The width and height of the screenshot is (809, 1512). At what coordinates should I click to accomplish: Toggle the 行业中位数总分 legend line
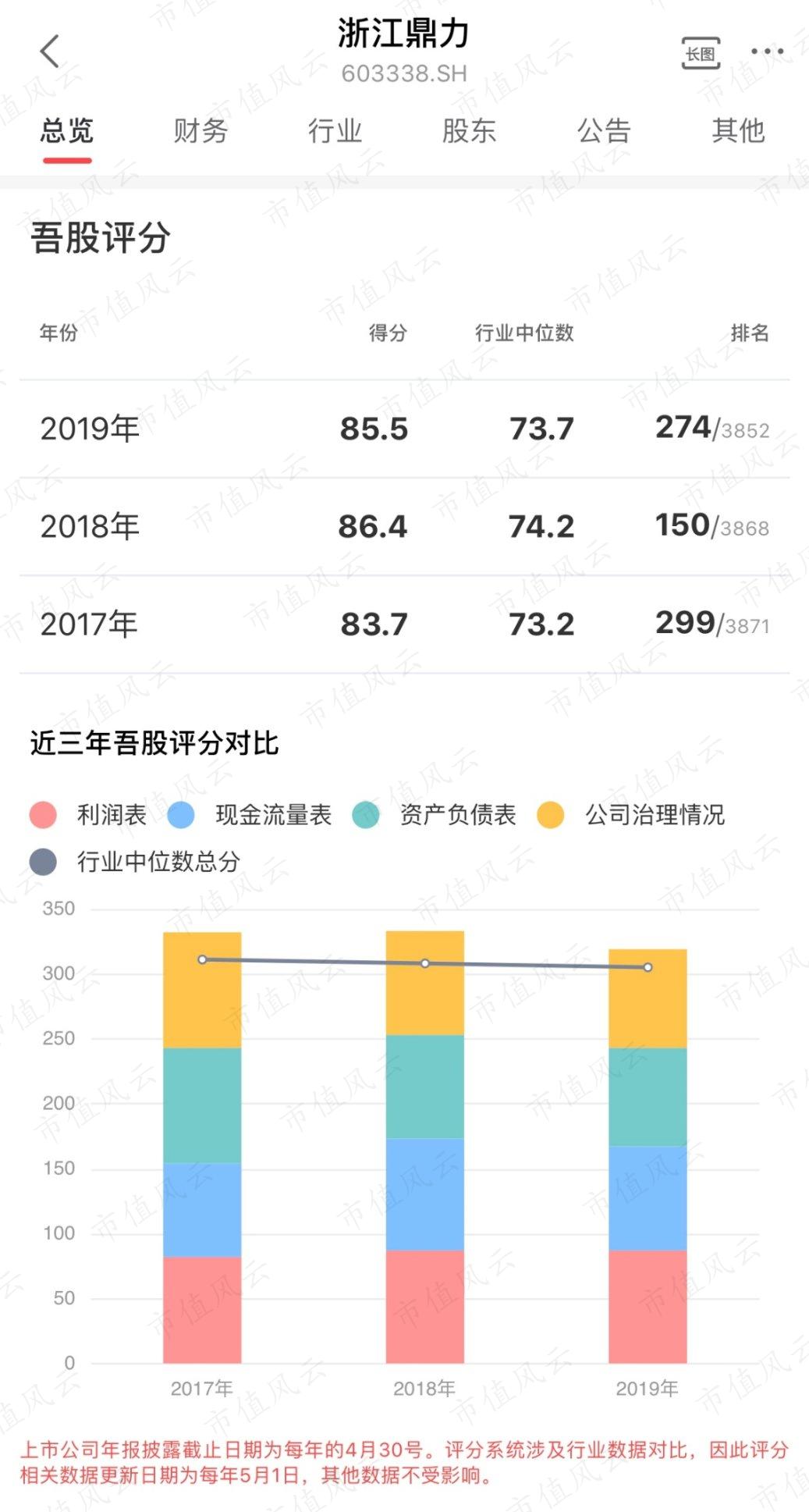click(x=134, y=862)
